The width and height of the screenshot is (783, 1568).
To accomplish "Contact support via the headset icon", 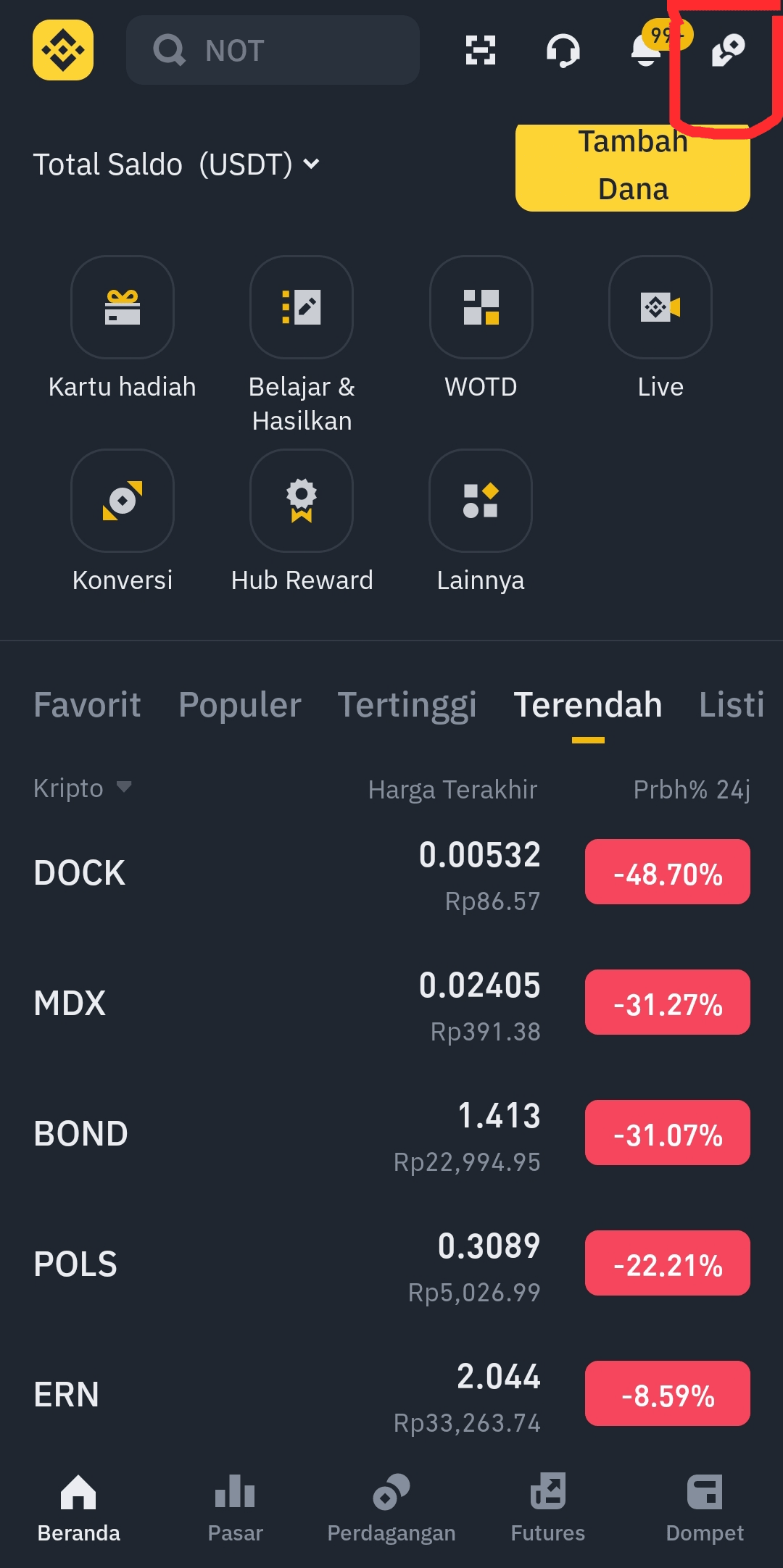I will 563,50.
